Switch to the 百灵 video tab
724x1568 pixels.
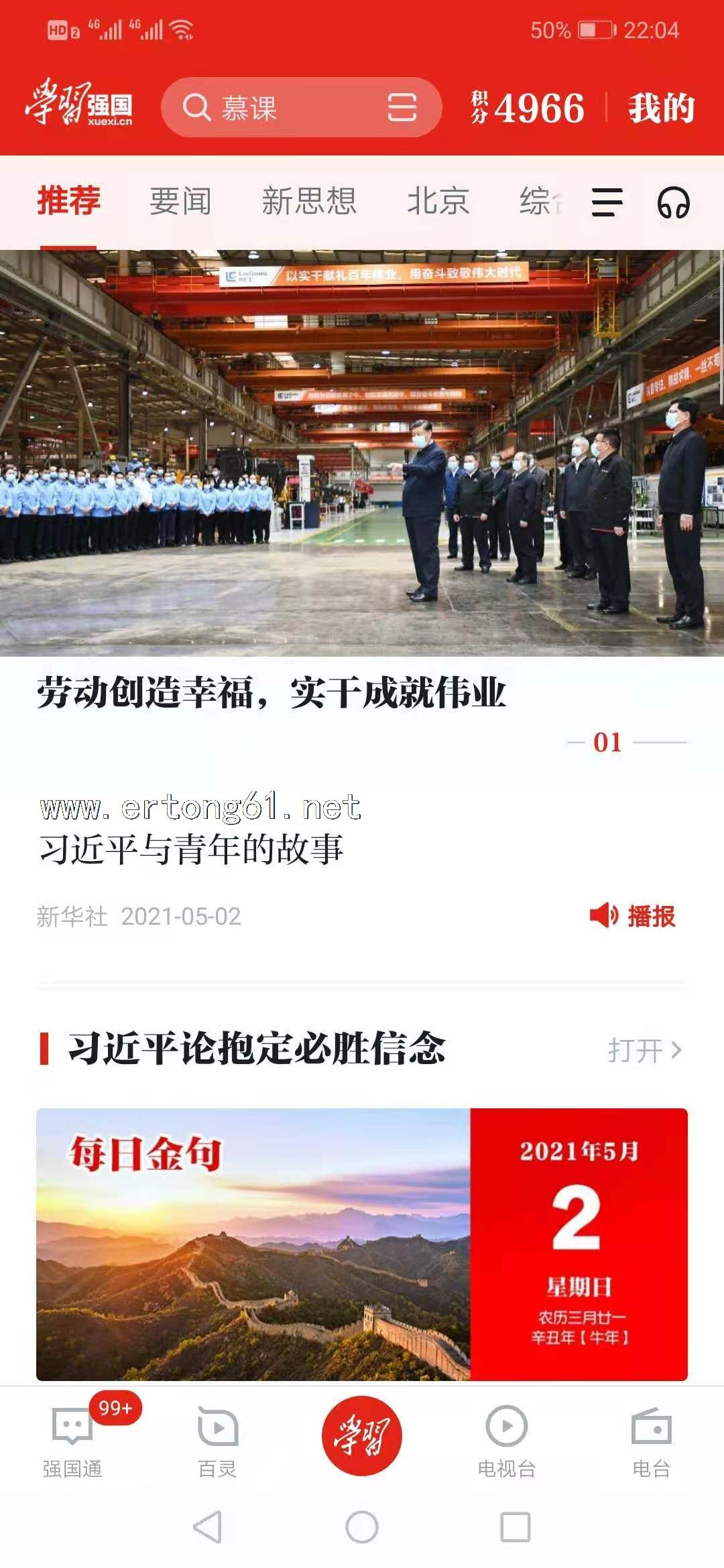[x=217, y=1441]
